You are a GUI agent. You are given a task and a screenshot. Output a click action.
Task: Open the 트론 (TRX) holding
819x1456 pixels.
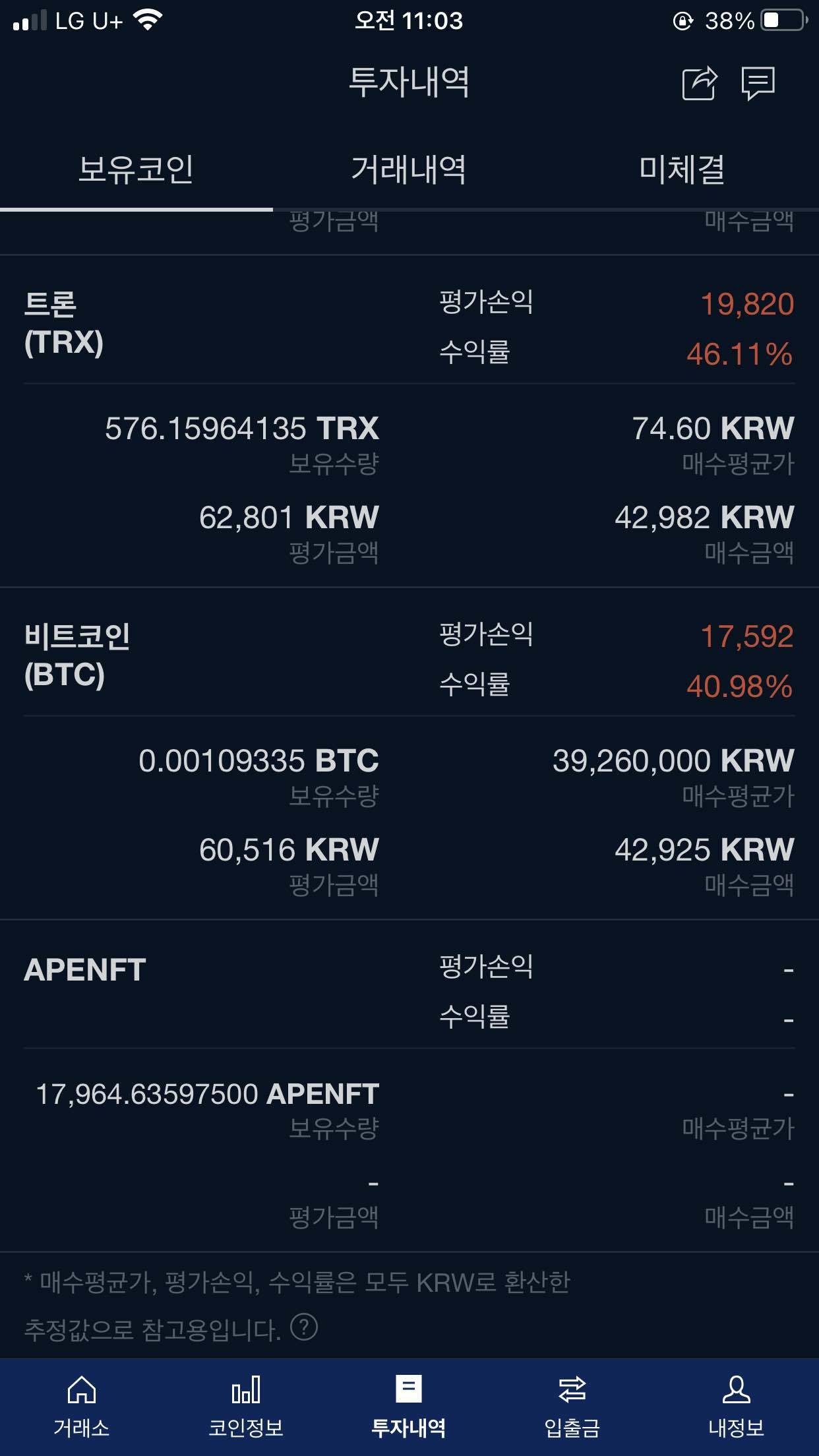[64, 323]
